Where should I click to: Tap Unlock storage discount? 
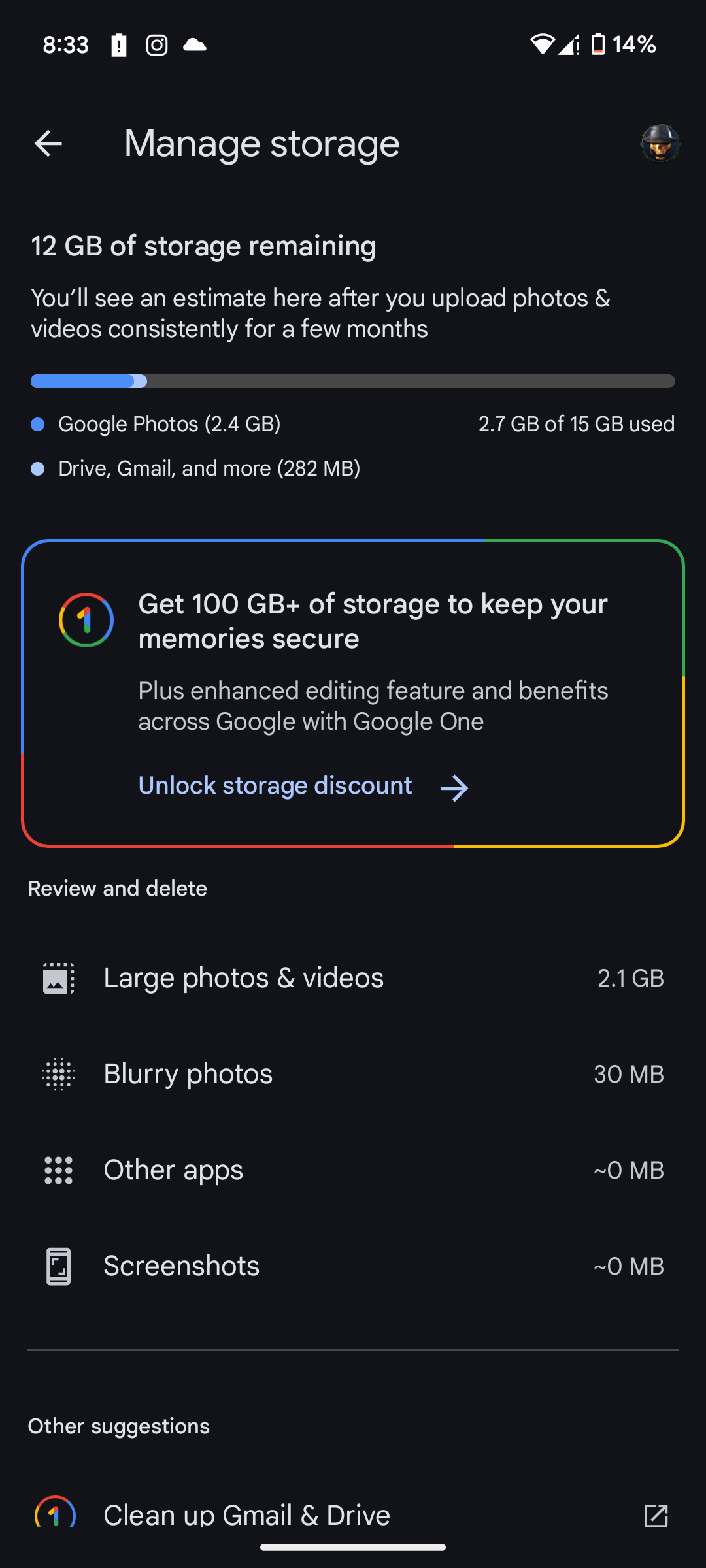tap(275, 785)
